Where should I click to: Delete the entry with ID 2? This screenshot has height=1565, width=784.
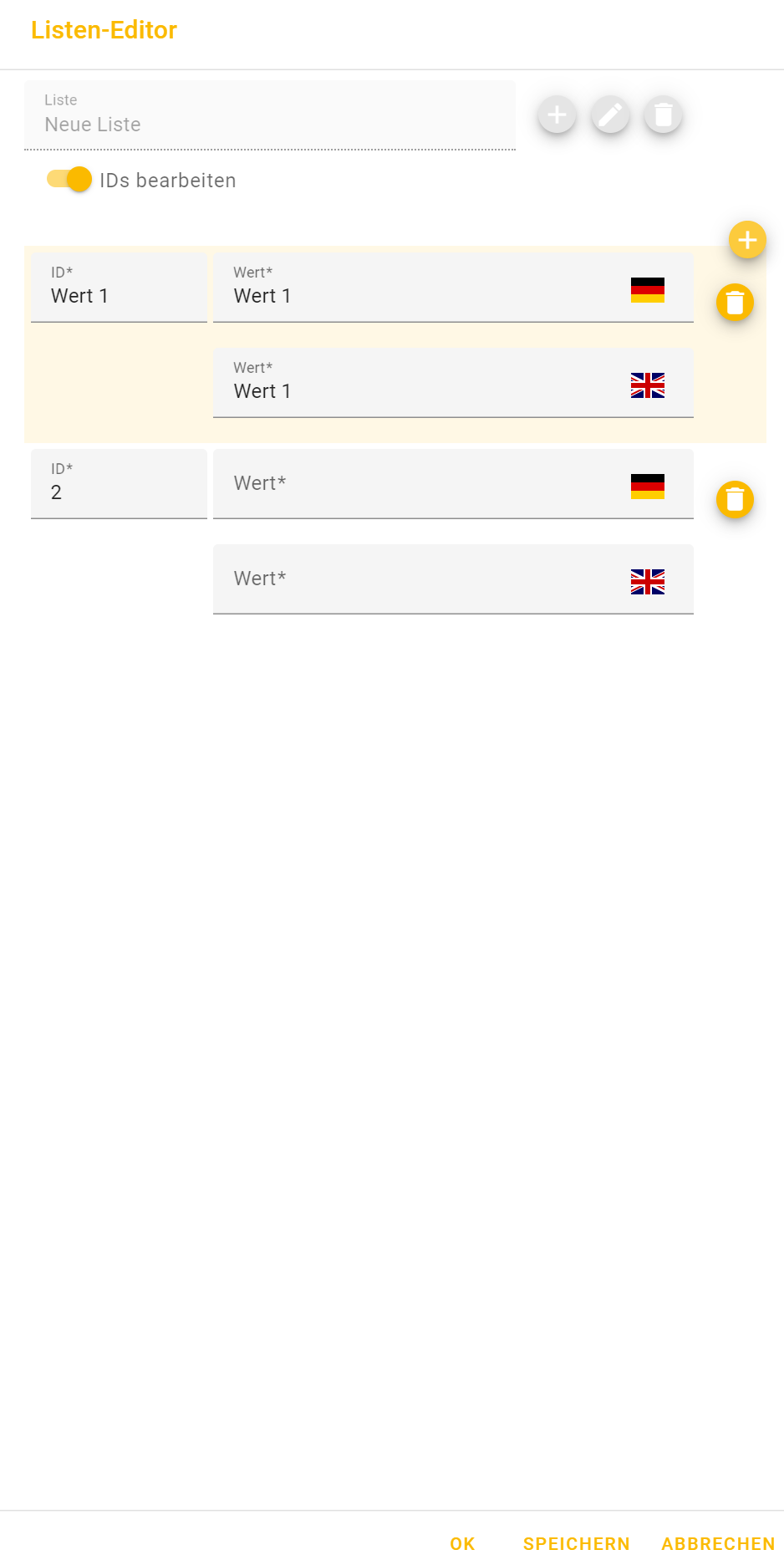(x=735, y=500)
